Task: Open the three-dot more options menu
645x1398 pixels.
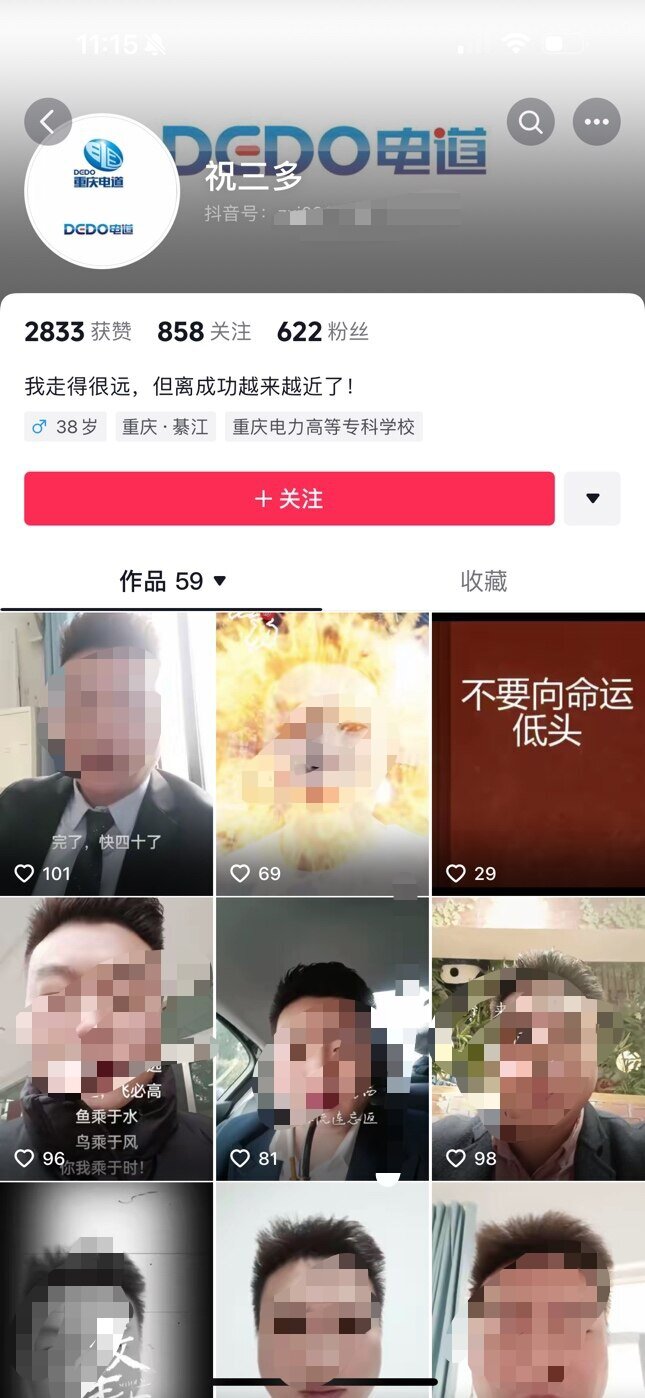Action: pyautogui.click(x=596, y=122)
